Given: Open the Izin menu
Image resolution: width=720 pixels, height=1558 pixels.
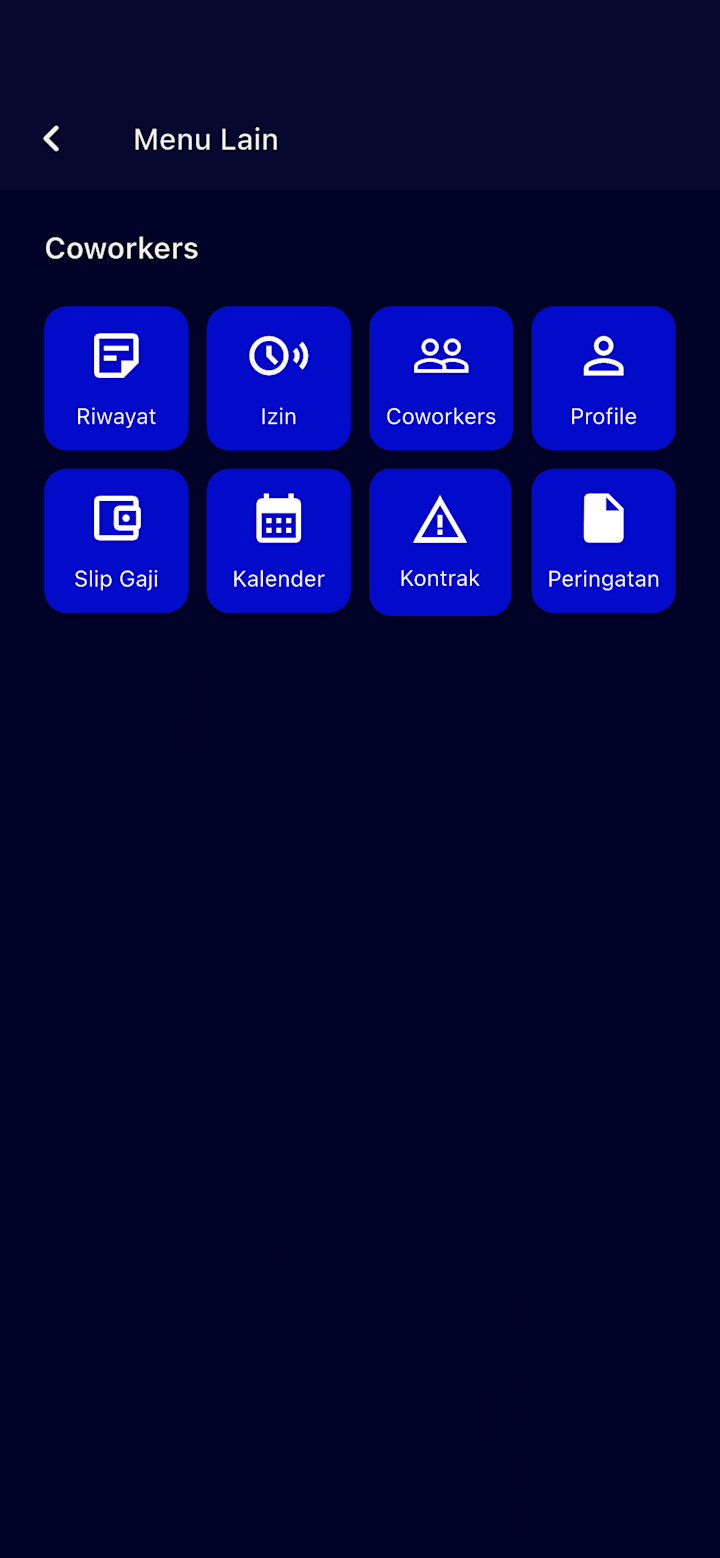Looking at the screenshot, I should tap(278, 378).
